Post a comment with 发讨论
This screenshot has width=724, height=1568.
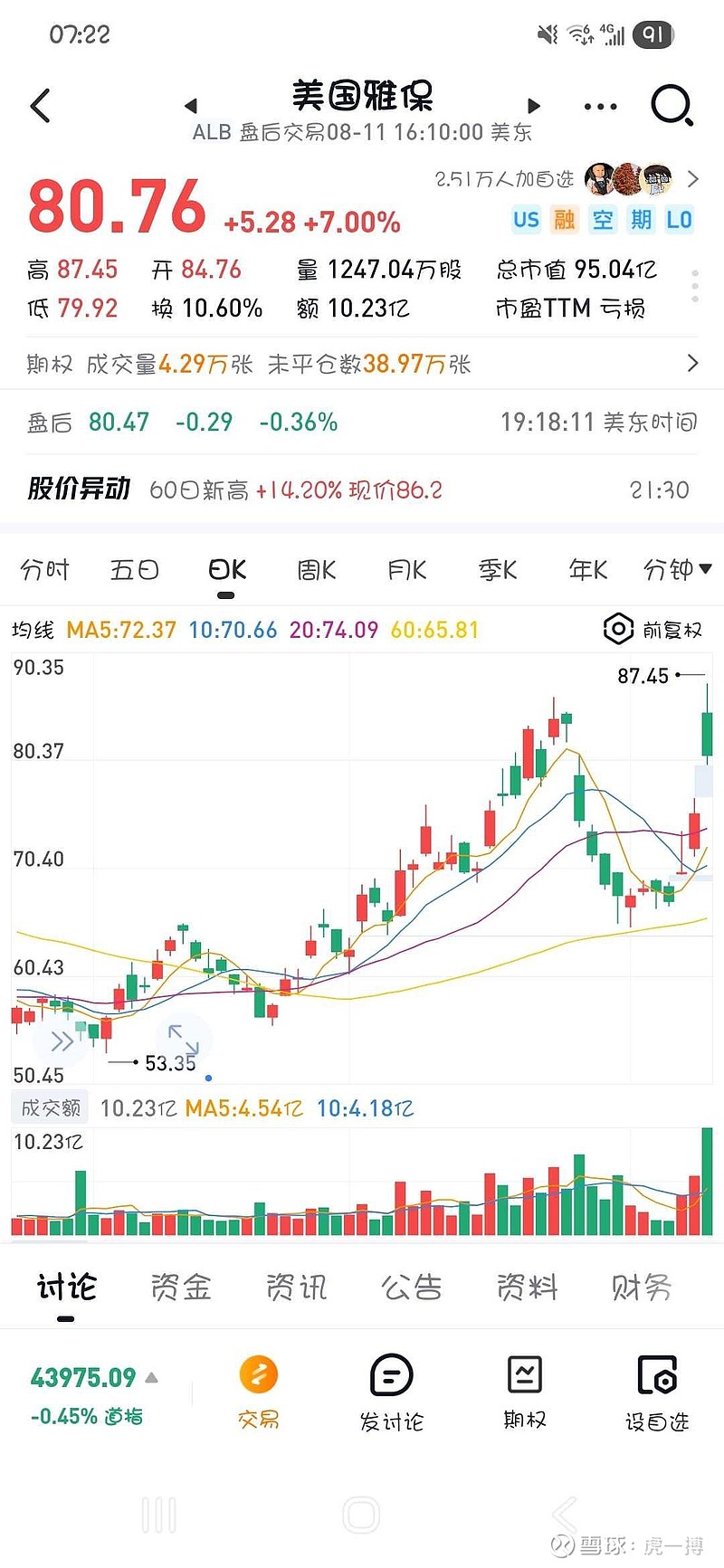click(x=391, y=1392)
